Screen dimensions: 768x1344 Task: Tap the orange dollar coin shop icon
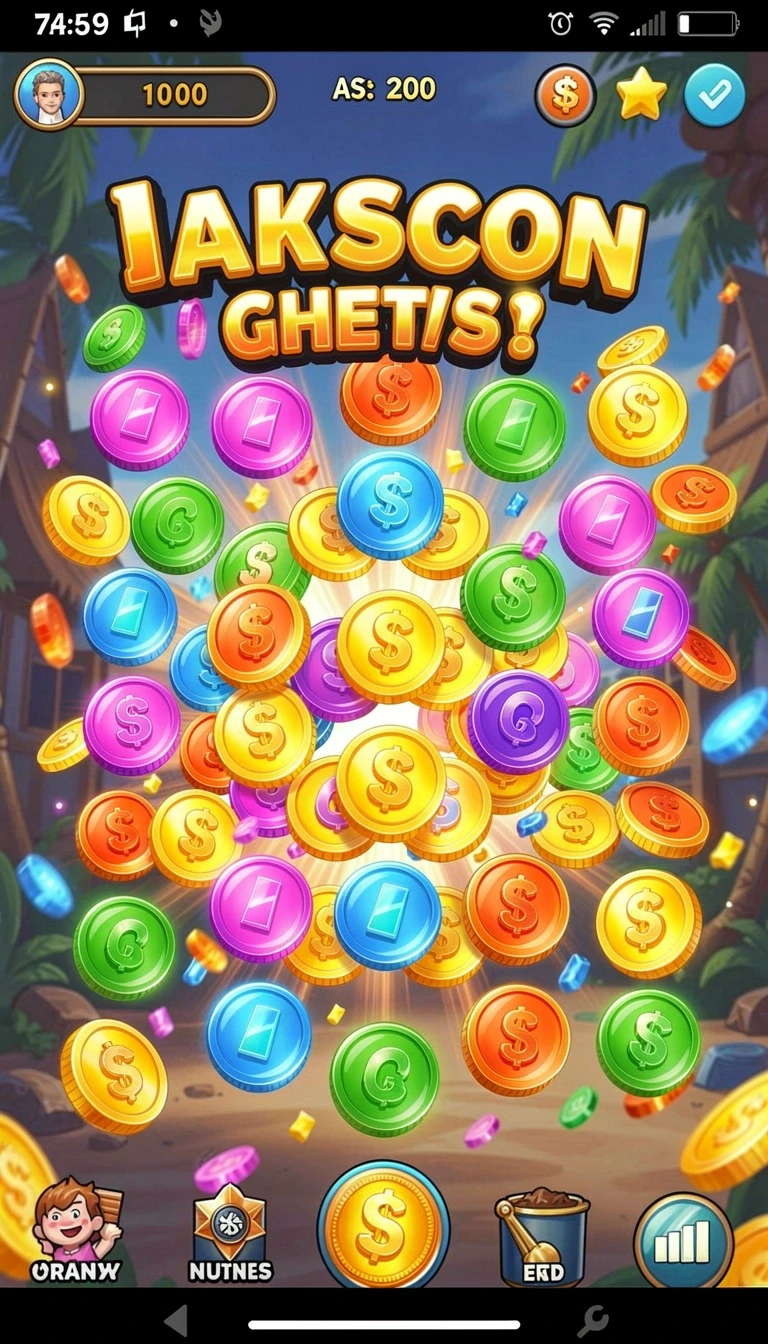pyautogui.click(x=565, y=95)
